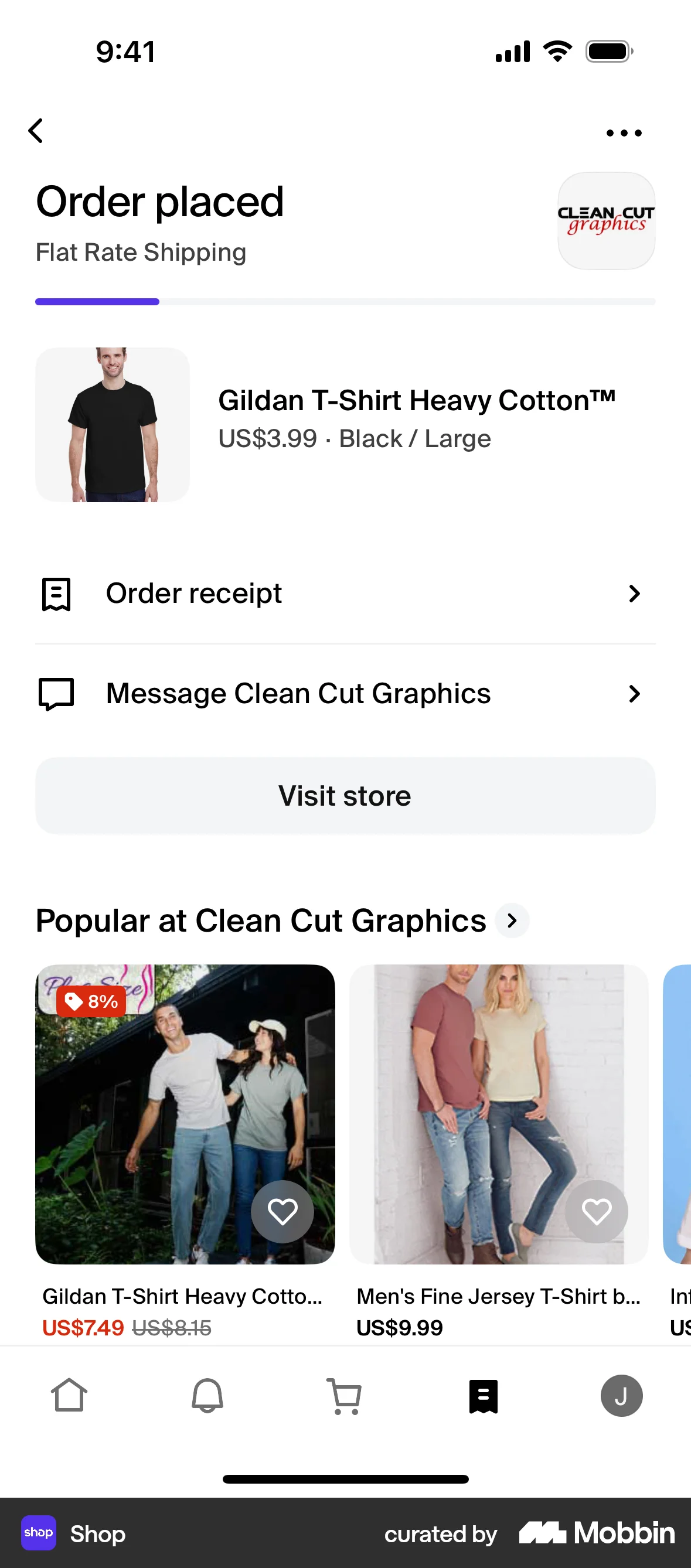Open the three-dot overflow menu
Screen dimensions: 691x1568
click(624, 132)
